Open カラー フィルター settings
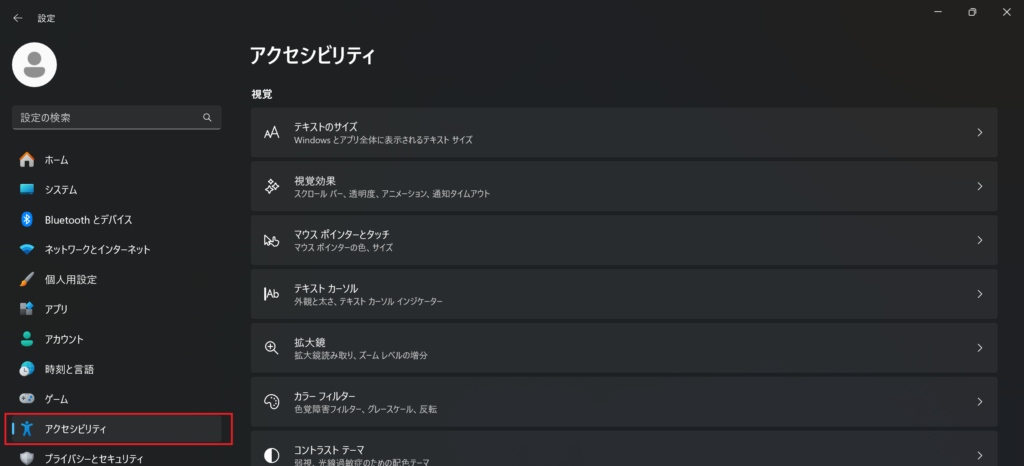 [624, 402]
